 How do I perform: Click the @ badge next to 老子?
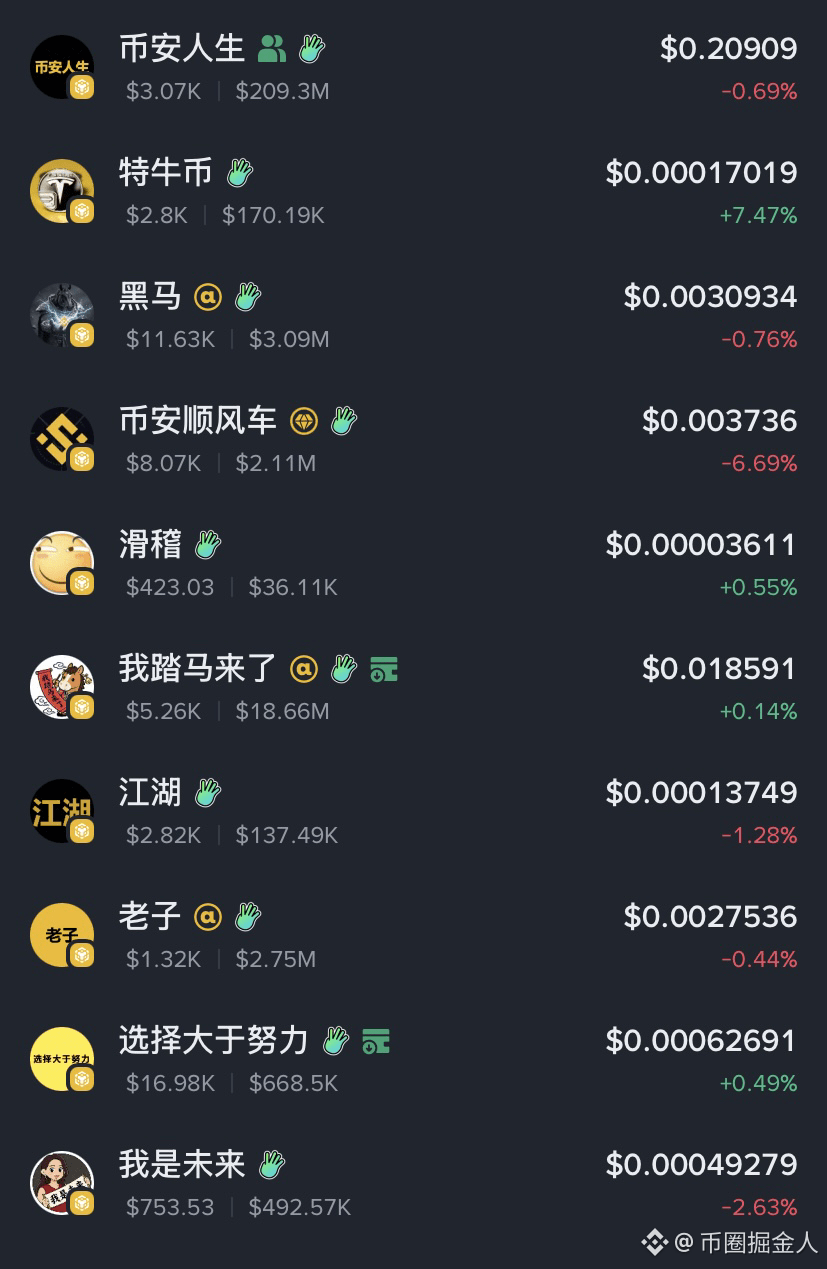coord(208,916)
